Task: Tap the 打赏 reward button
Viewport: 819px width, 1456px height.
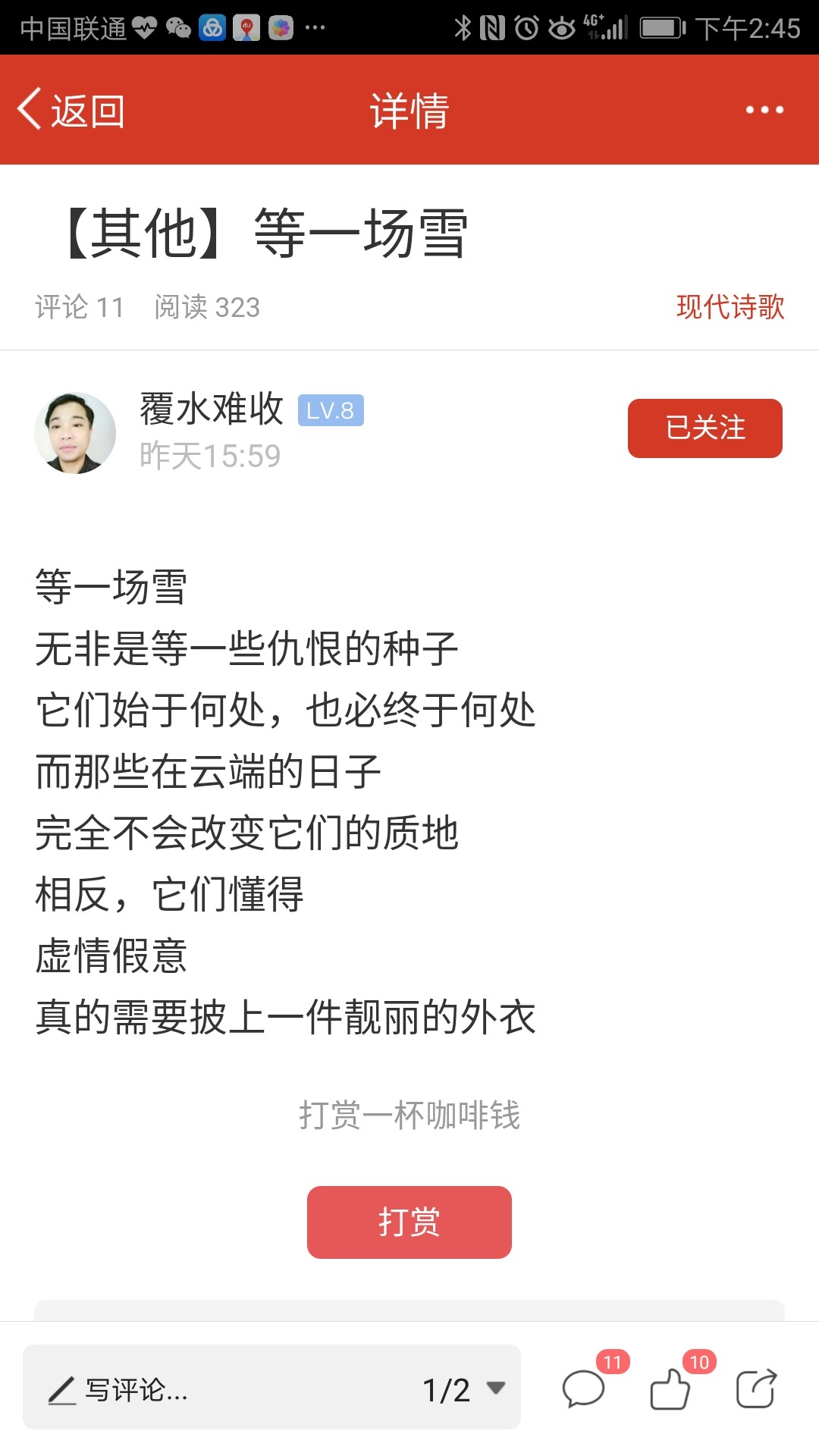Action: click(409, 1222)
